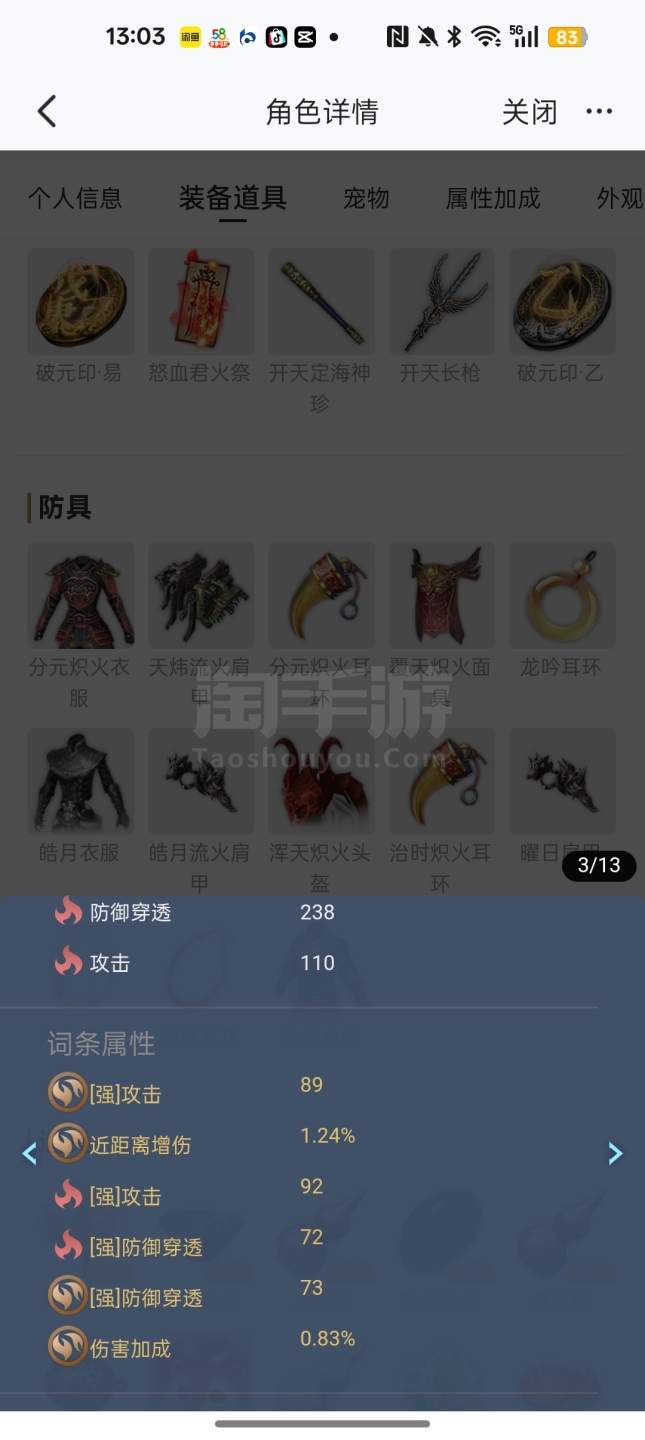
Task: View the 开天长枪 item
Action: (x=441, y=303)
